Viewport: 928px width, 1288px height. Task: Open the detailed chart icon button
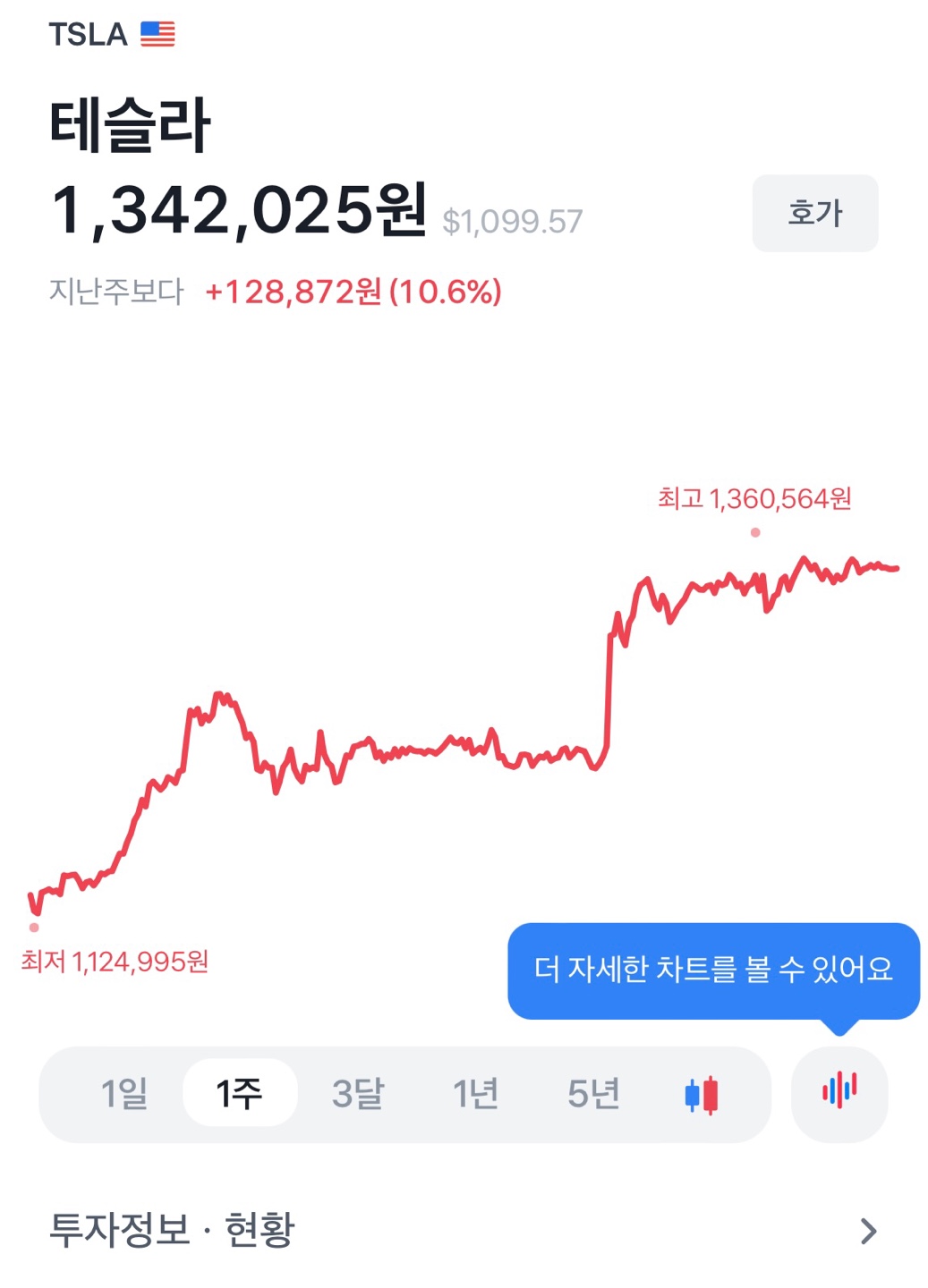(x=839, y=1093)
